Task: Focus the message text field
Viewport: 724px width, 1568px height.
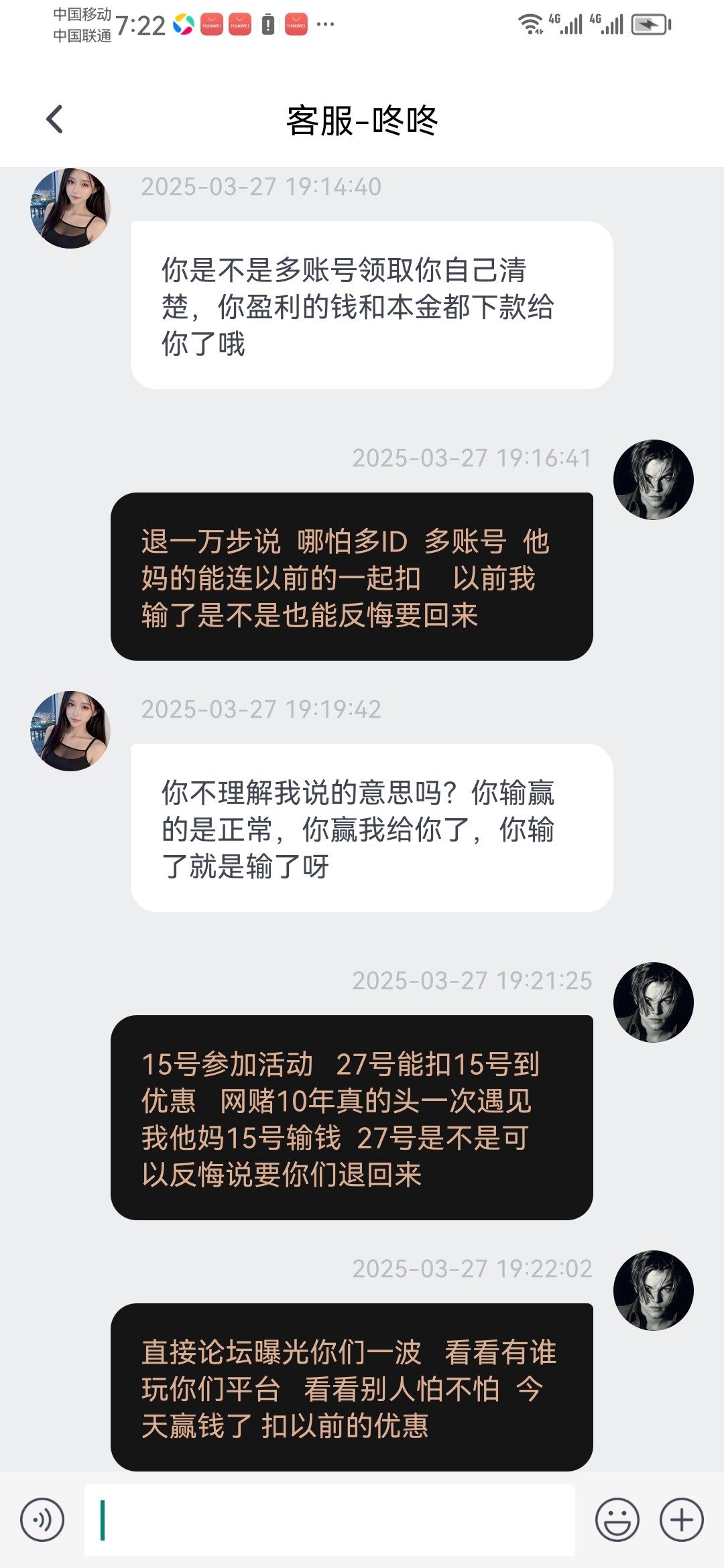Action: point(328,1520)
